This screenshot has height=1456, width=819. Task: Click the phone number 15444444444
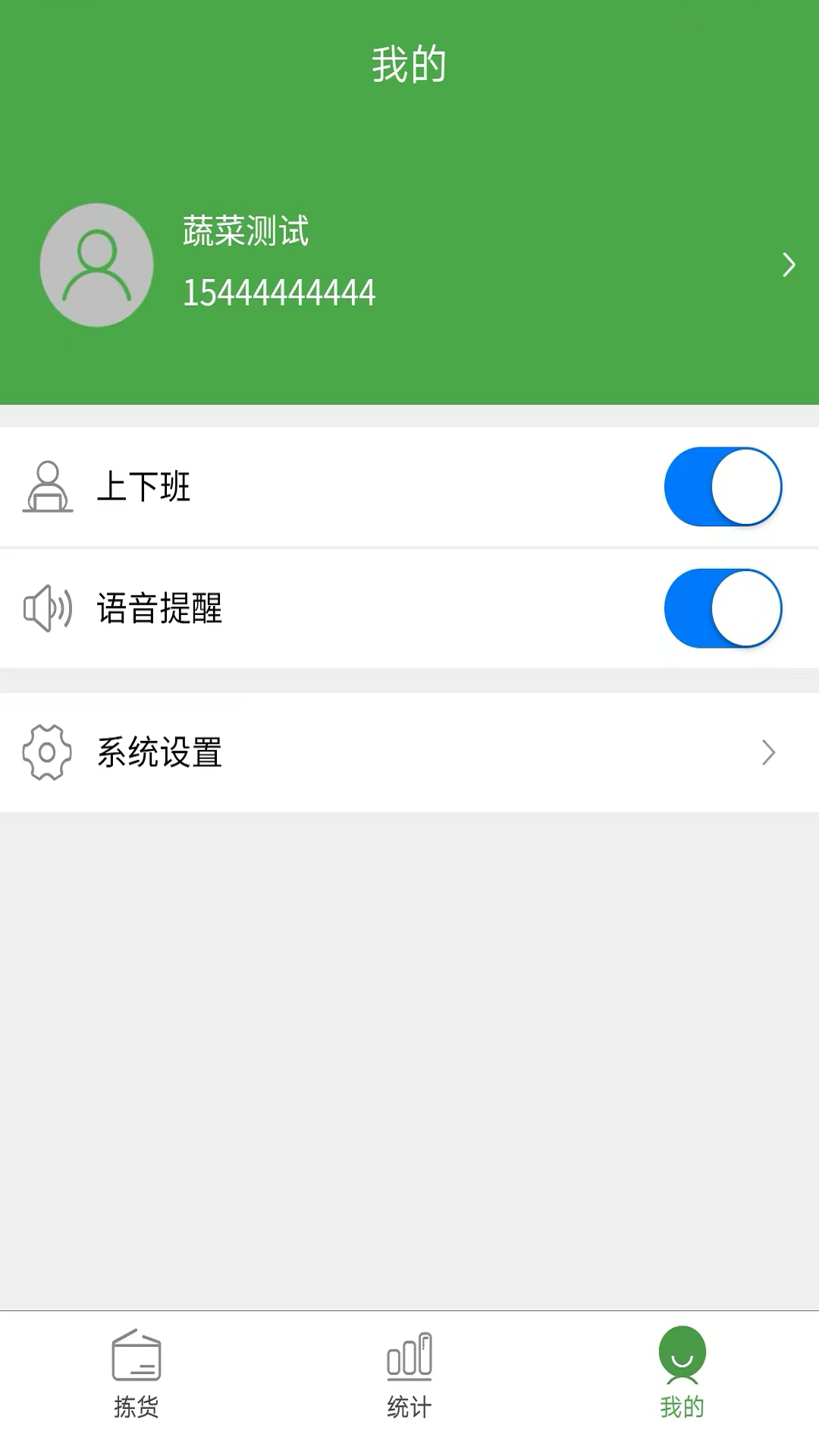tap(279, 292)
